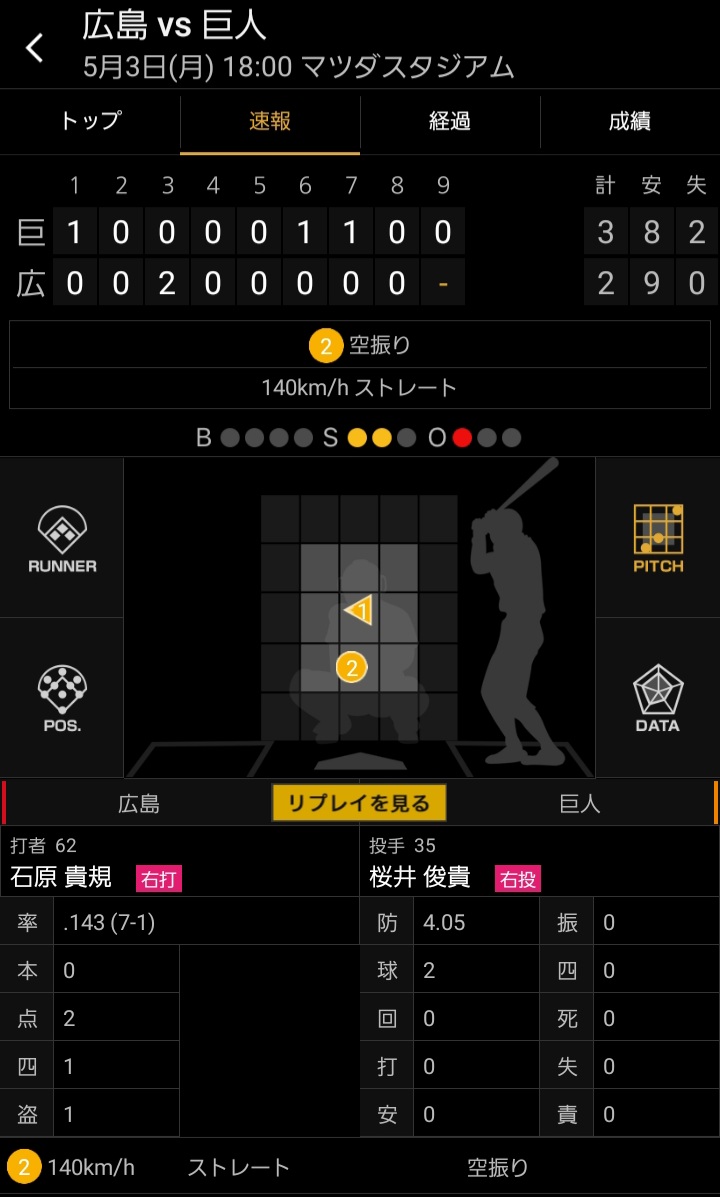
Task: Open the 経過 tab
Action: click(x=450, y=122)
